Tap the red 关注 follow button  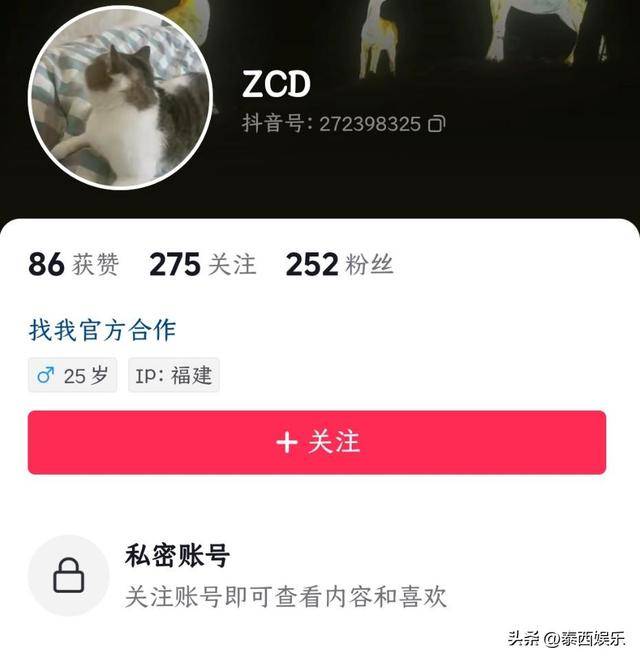(x=316, y=442)
